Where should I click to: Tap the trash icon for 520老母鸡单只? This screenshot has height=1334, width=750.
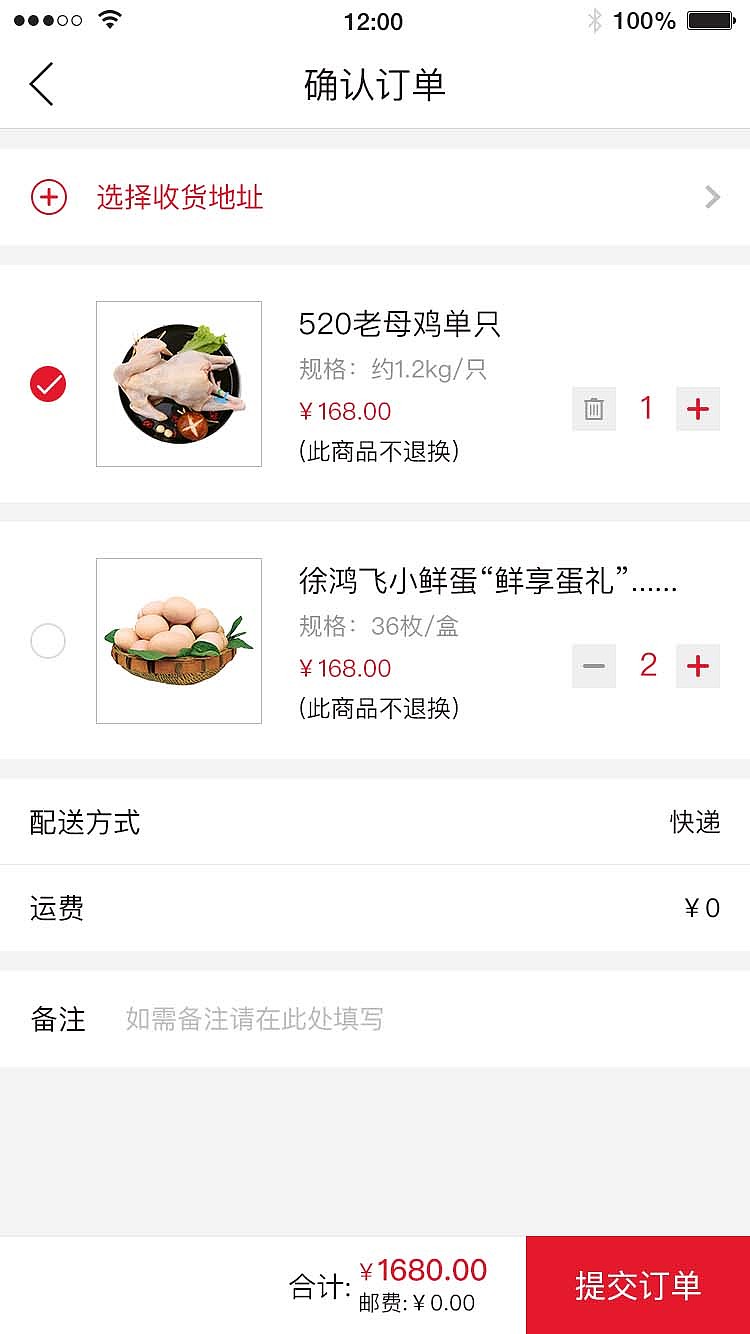(594, 408)
